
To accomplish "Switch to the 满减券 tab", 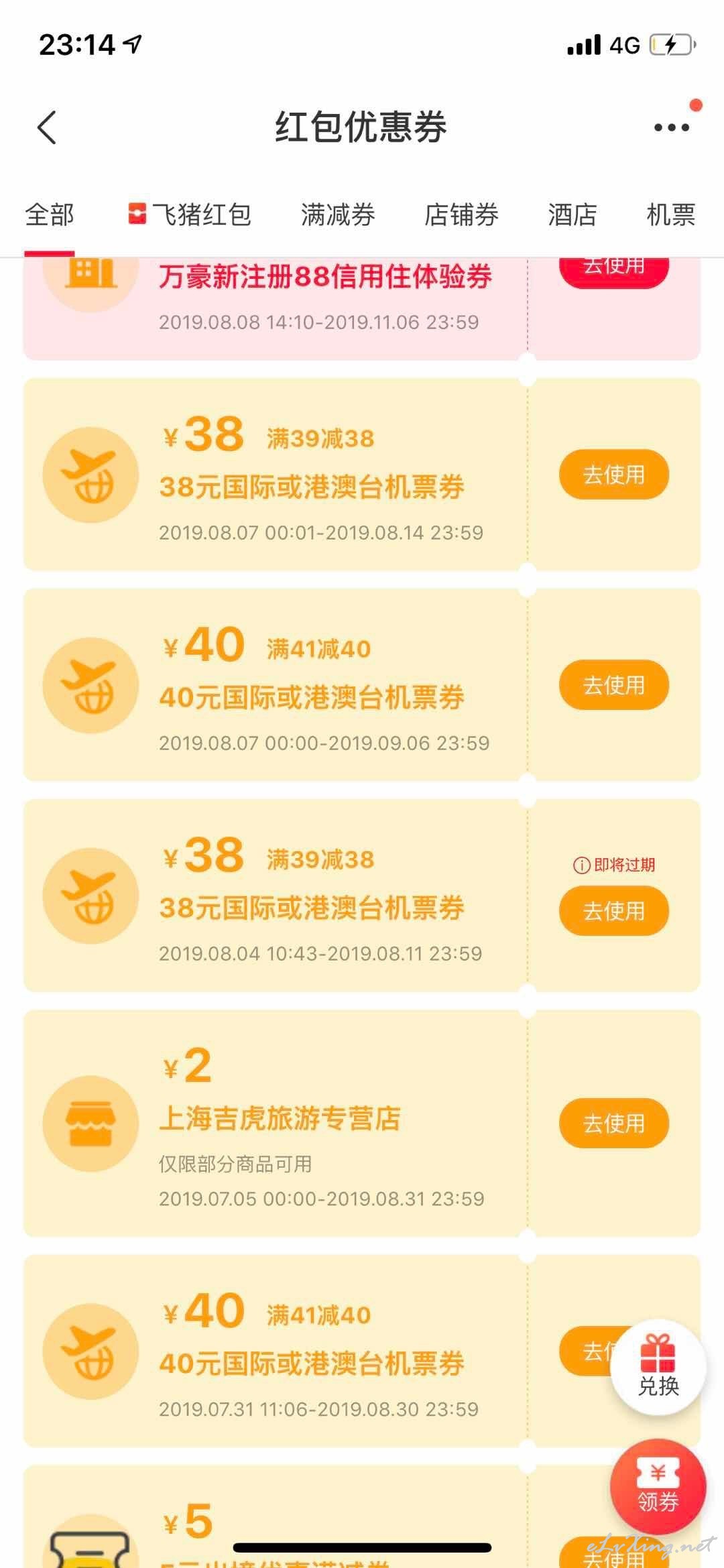I will pyautogui.click(x=338, y=215).
